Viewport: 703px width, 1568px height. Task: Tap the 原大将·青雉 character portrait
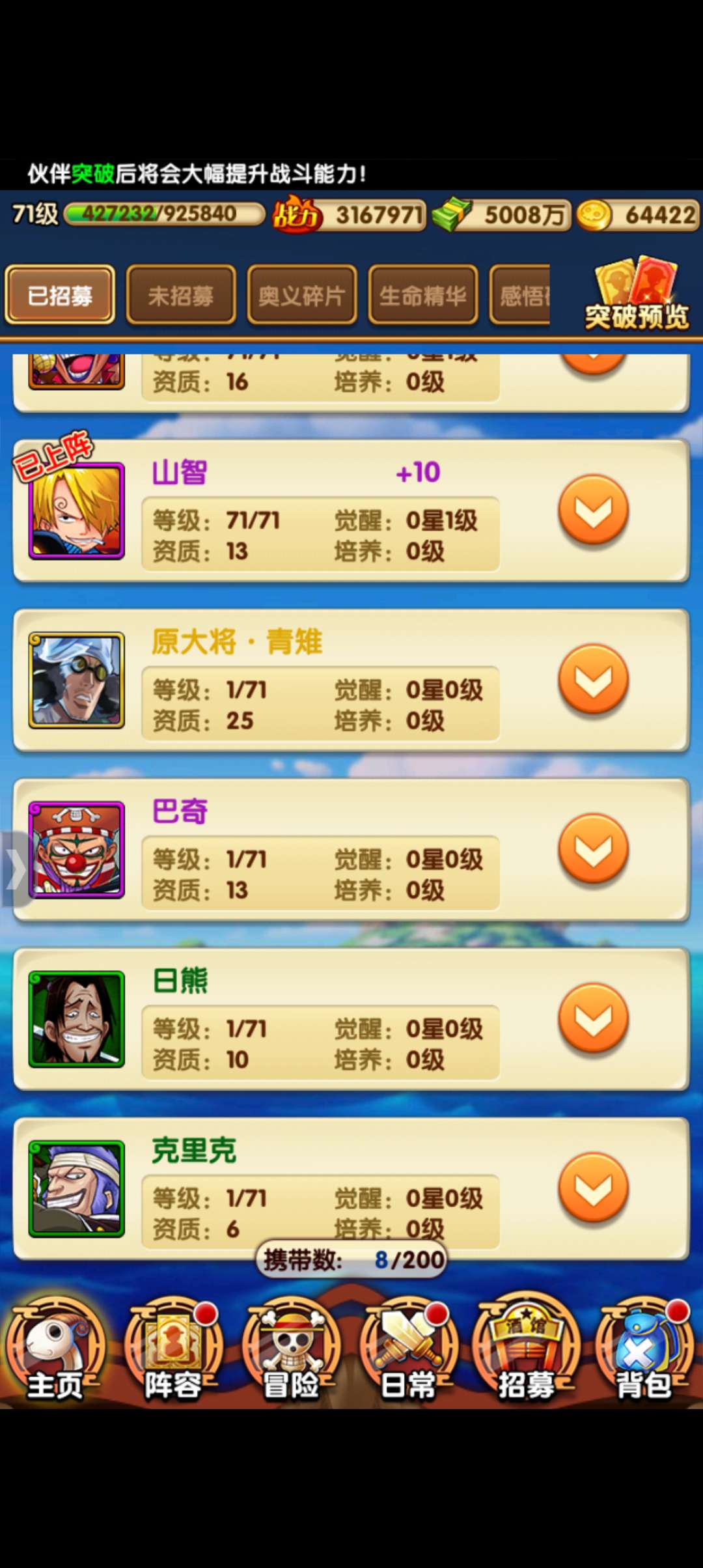[76, 680]
